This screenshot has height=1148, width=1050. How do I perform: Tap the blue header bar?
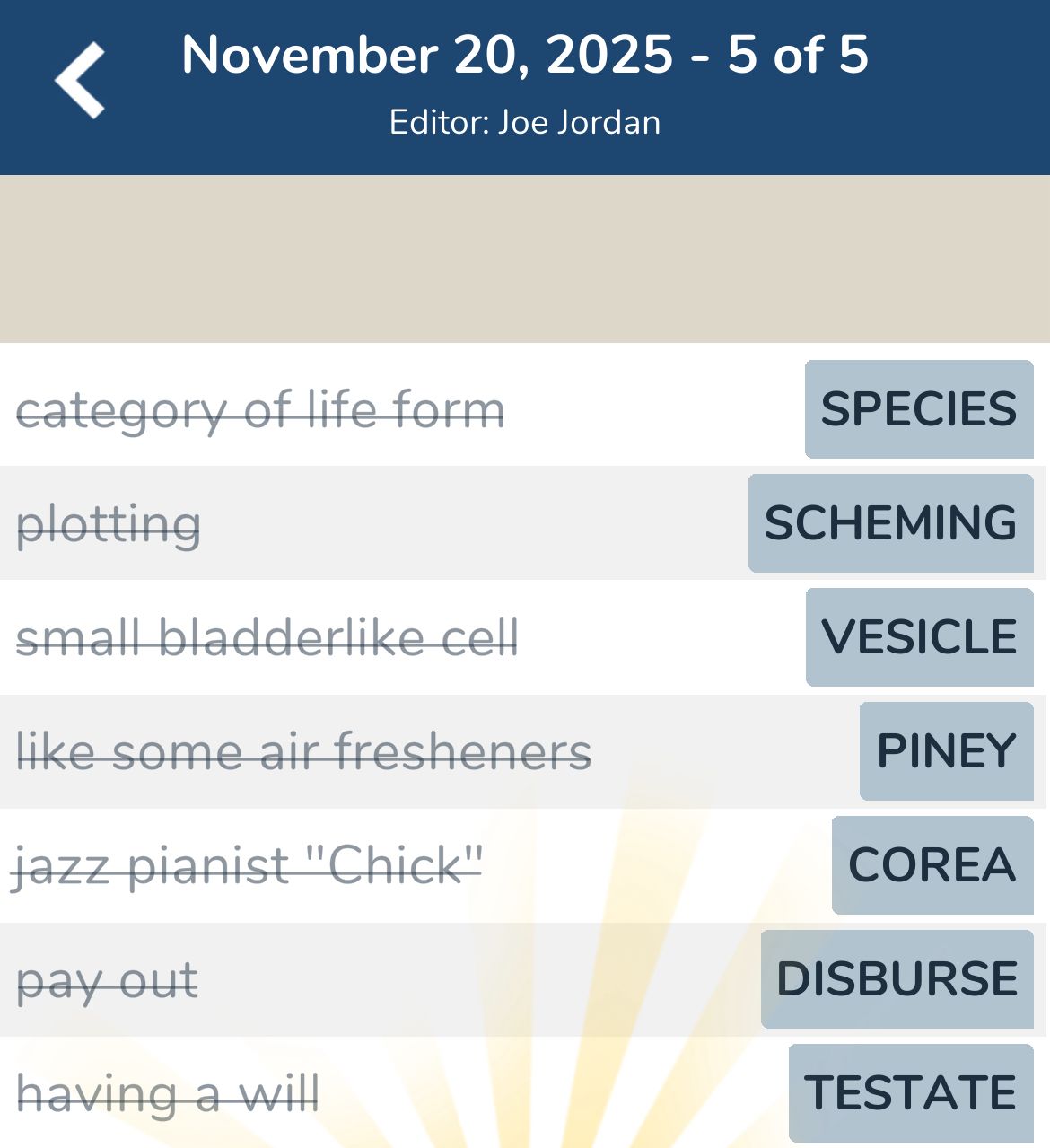pos(525,85)
